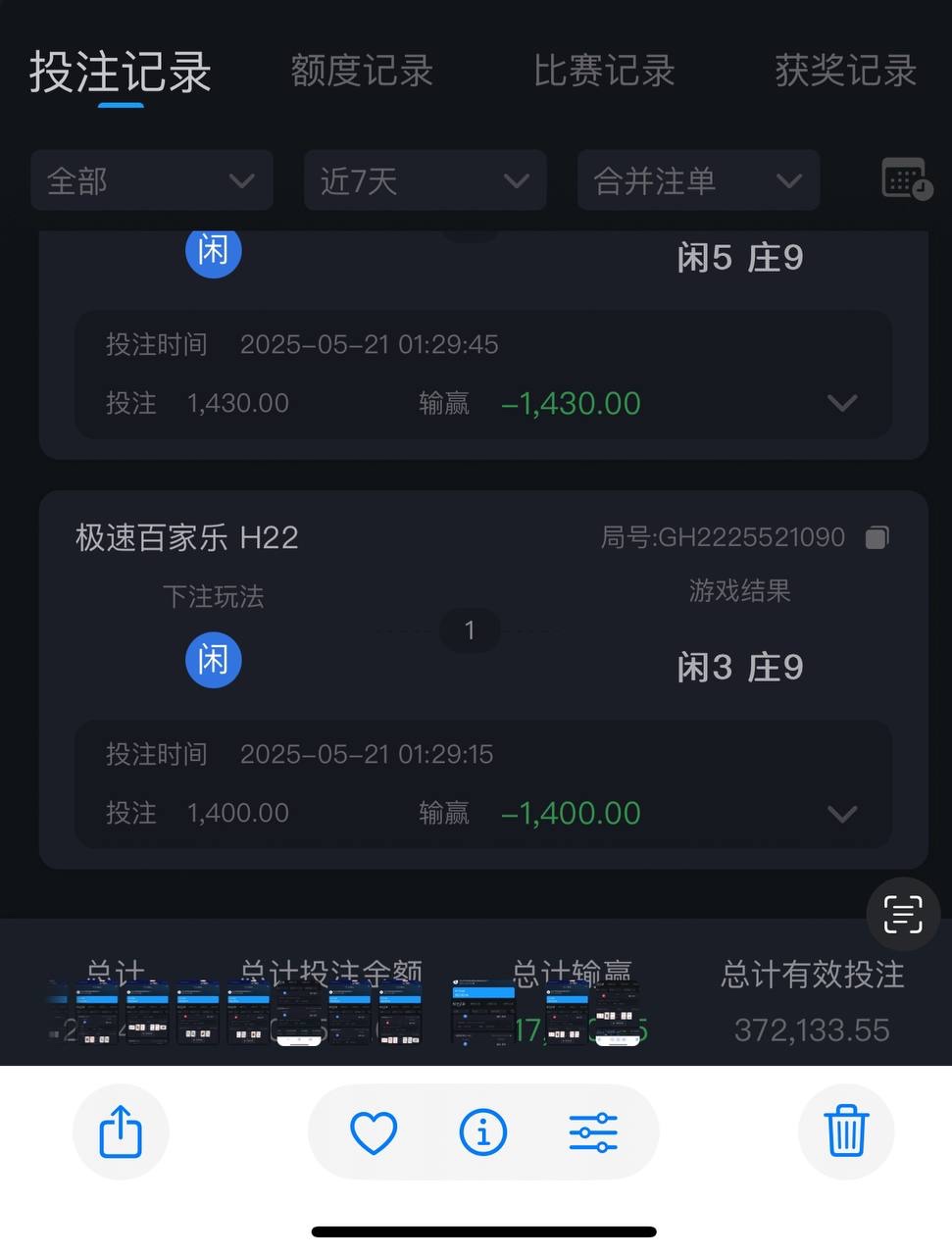Open the markup adjustment sliders icon

[x=594, y=1130]
